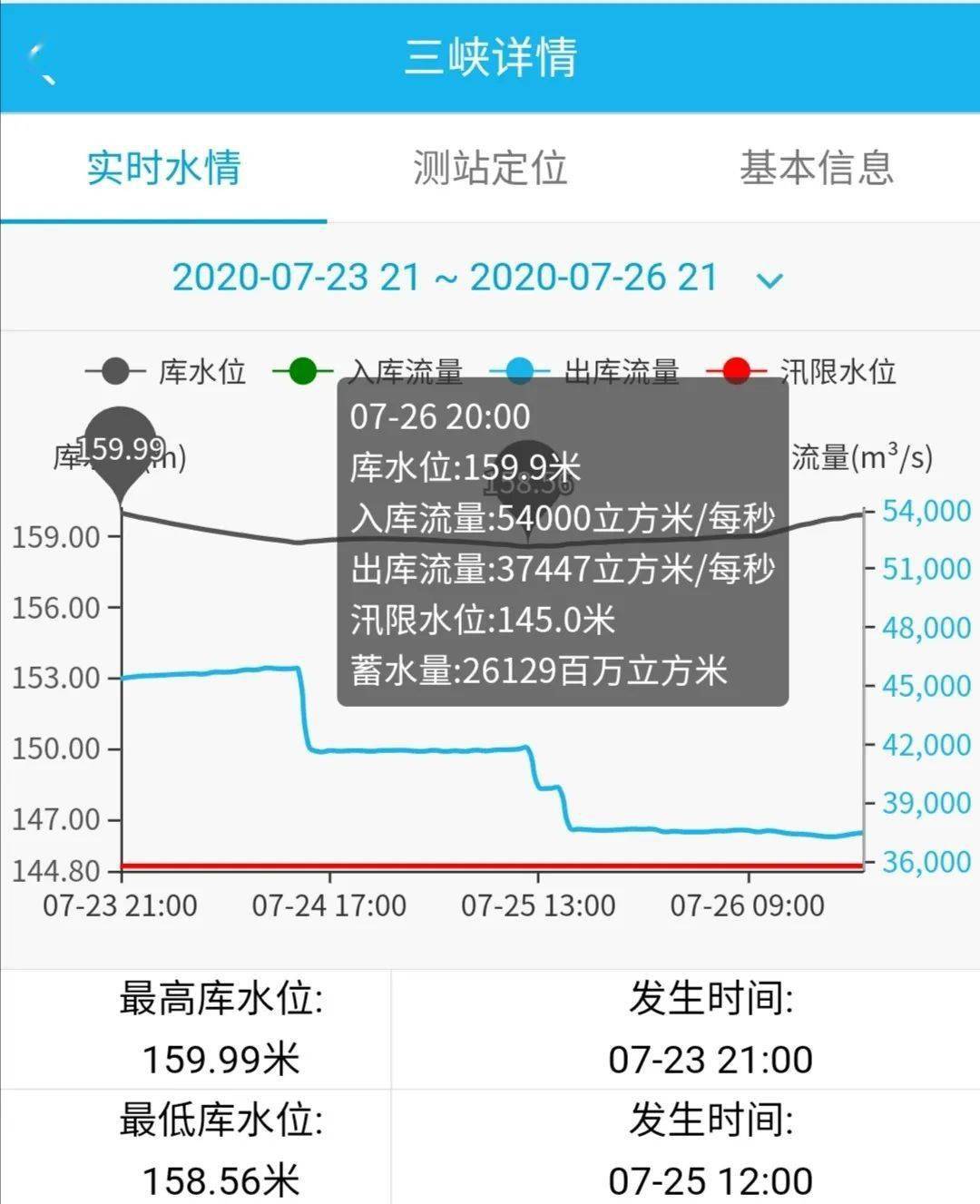Screen dimensions: 980x1204
Task: Switch to the 测站定位 tab
Action: click(x=490, y=169)
